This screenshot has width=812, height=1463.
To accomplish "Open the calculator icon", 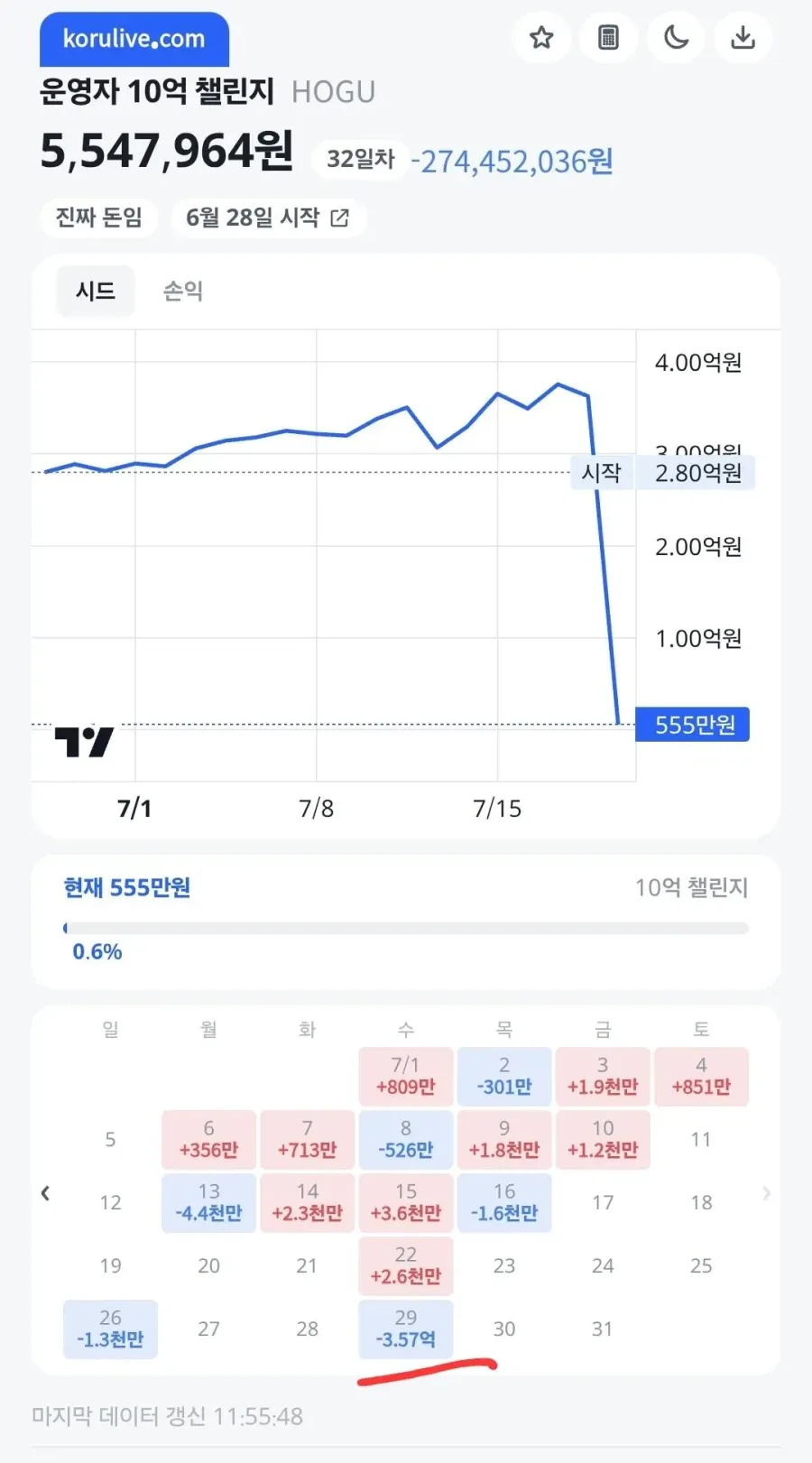I will pos(609,38).
